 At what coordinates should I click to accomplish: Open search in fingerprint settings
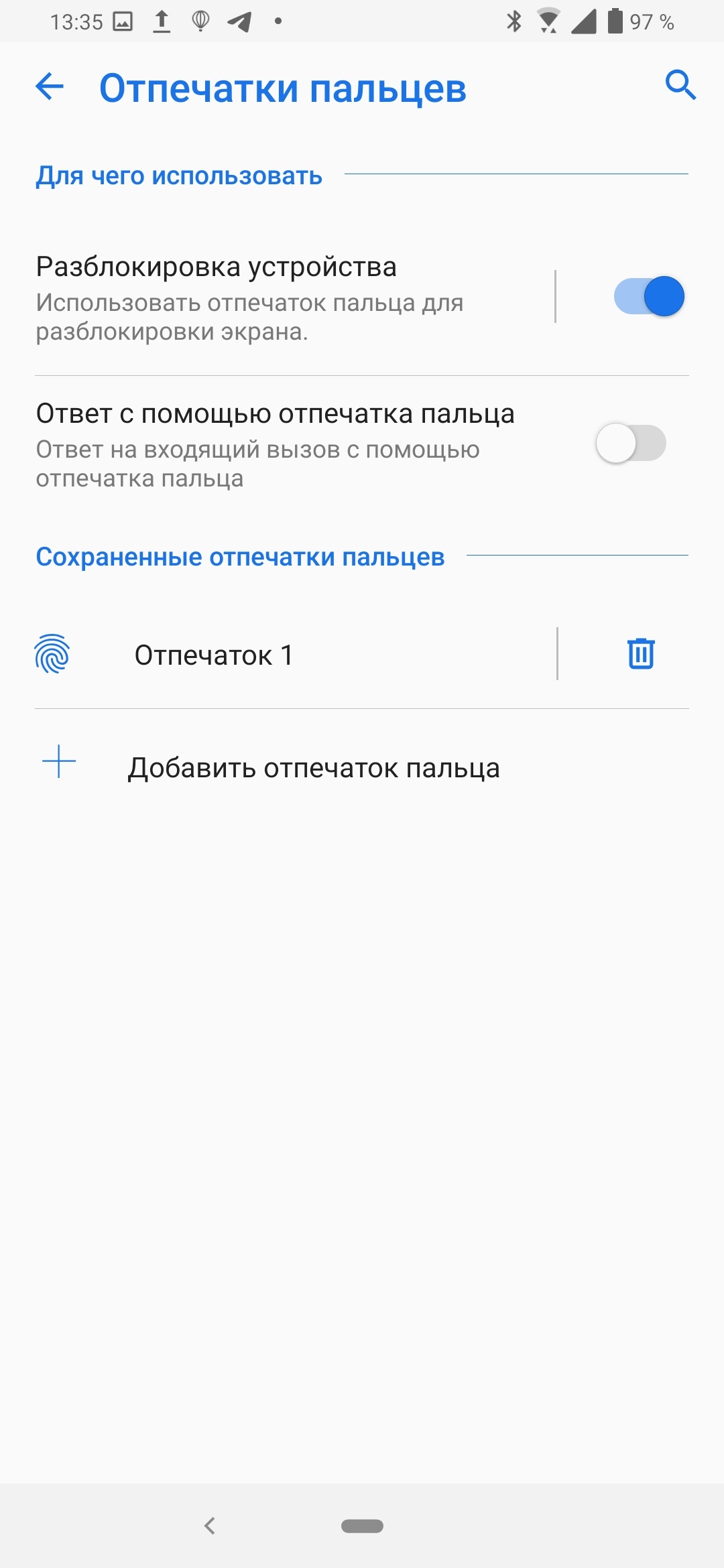(x=680, y=85)
